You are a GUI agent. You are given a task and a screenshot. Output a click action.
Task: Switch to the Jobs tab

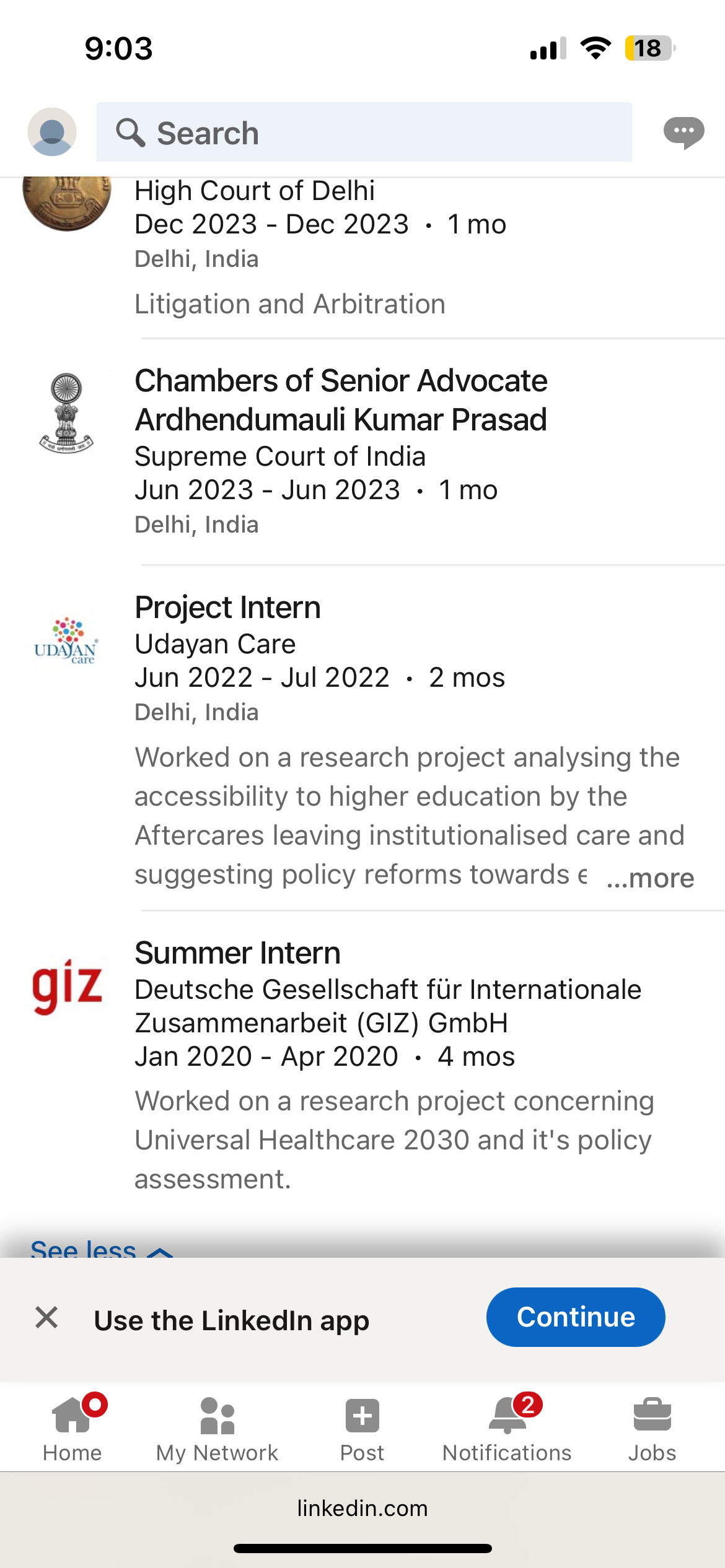point(652,1429)
